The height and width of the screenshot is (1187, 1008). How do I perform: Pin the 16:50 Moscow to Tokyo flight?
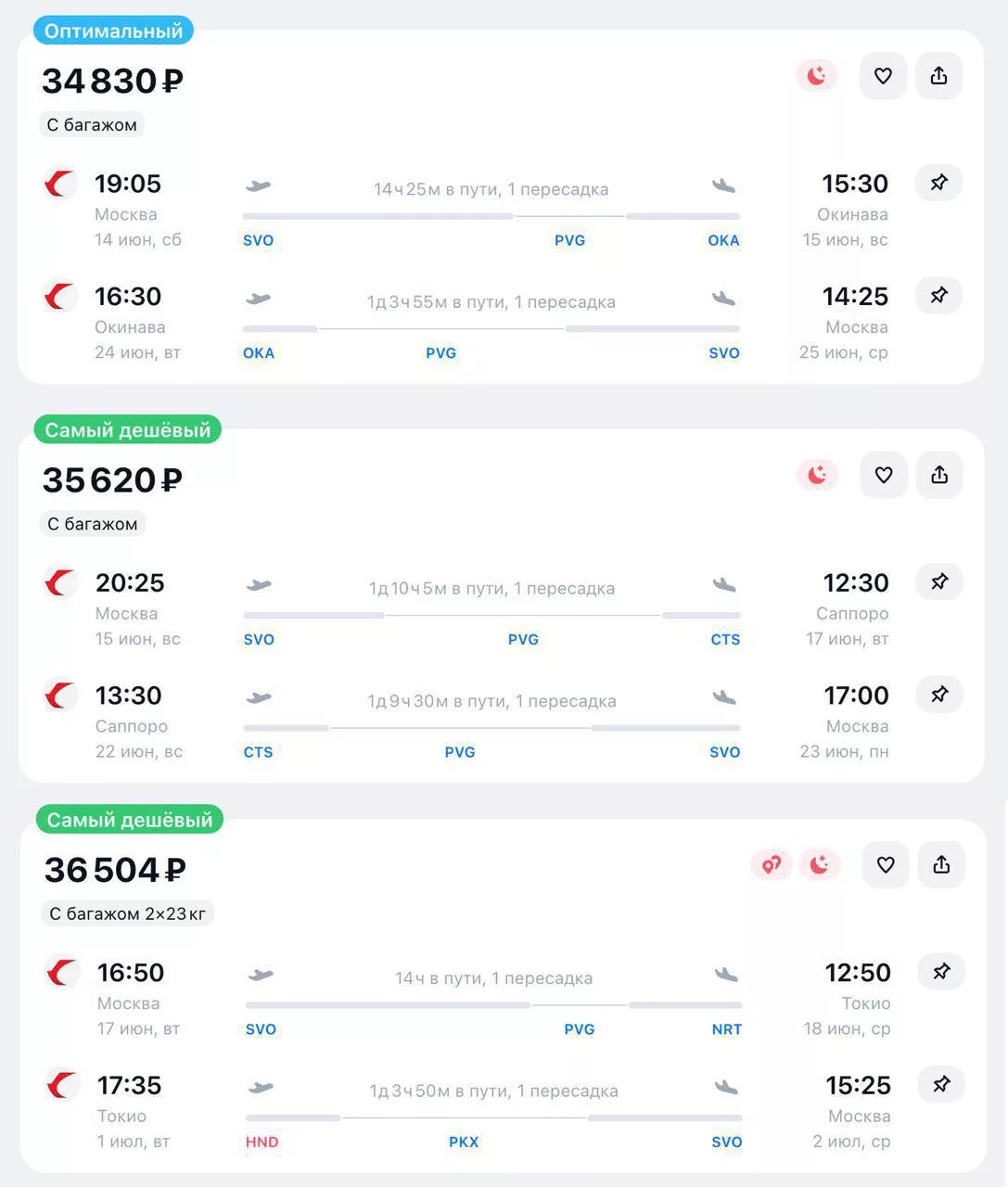(941, 972)
